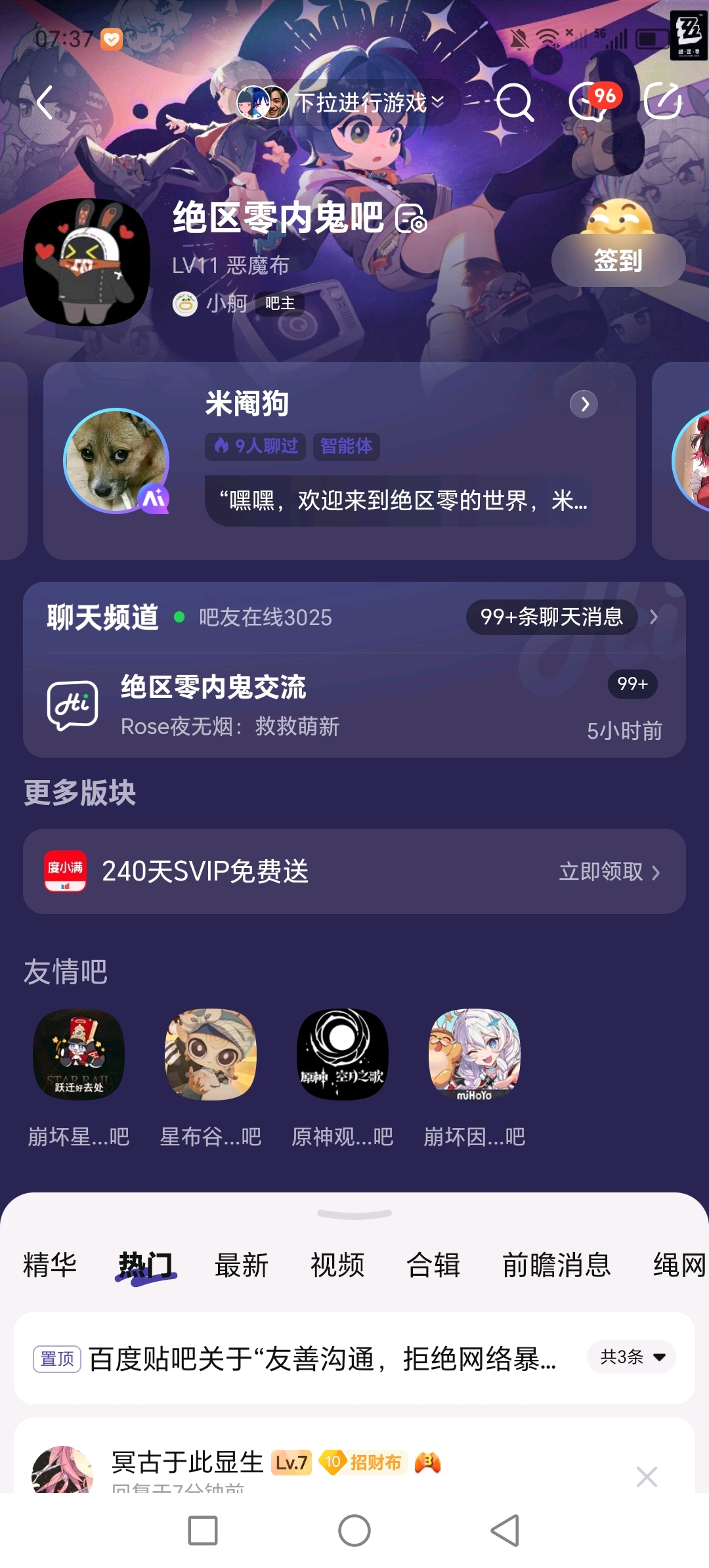Select the 前瞻消息 tab

pos(556,1265)
